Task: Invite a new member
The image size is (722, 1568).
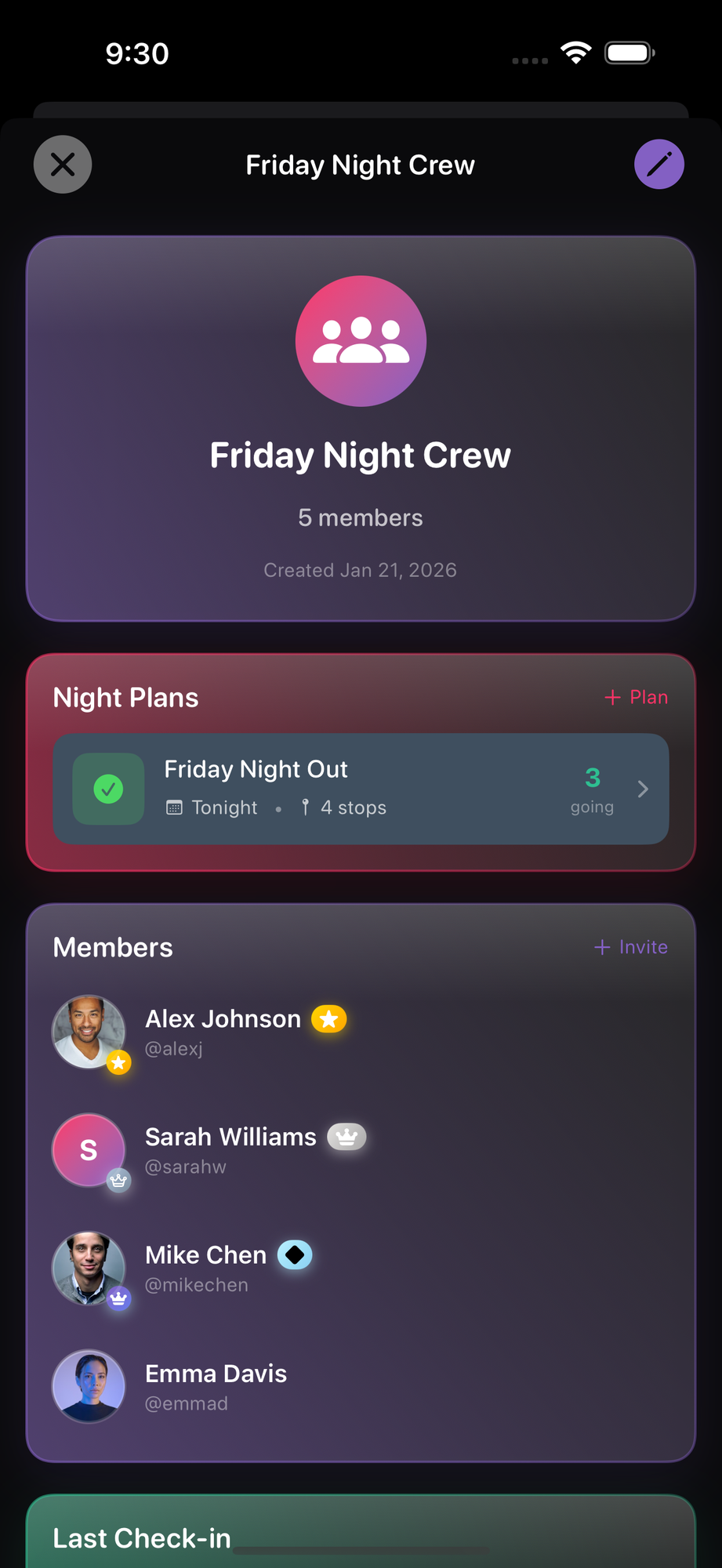Action: click(x=631, y=947)
